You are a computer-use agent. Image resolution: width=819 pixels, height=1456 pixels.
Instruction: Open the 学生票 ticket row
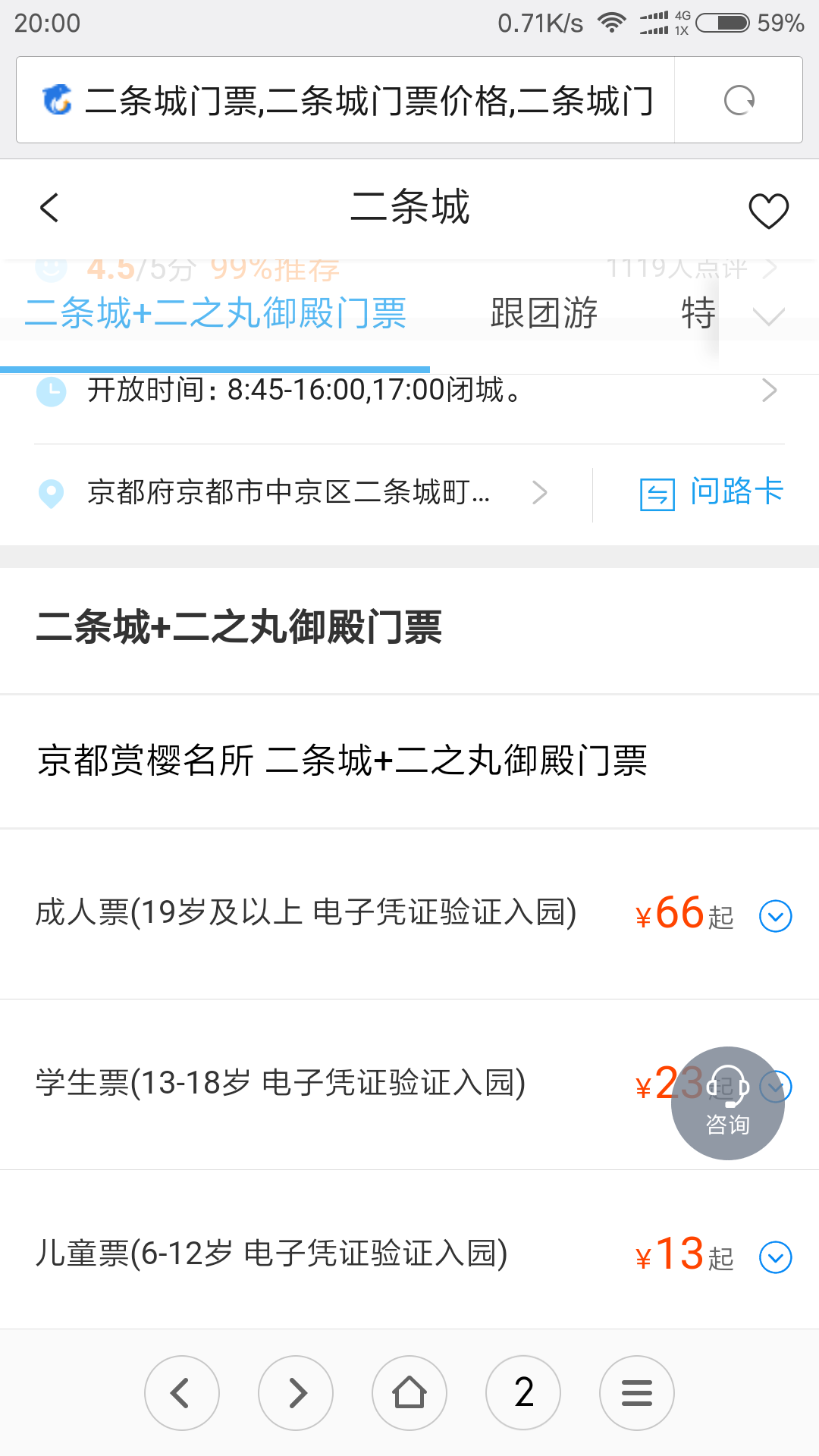coord(409,1084)
